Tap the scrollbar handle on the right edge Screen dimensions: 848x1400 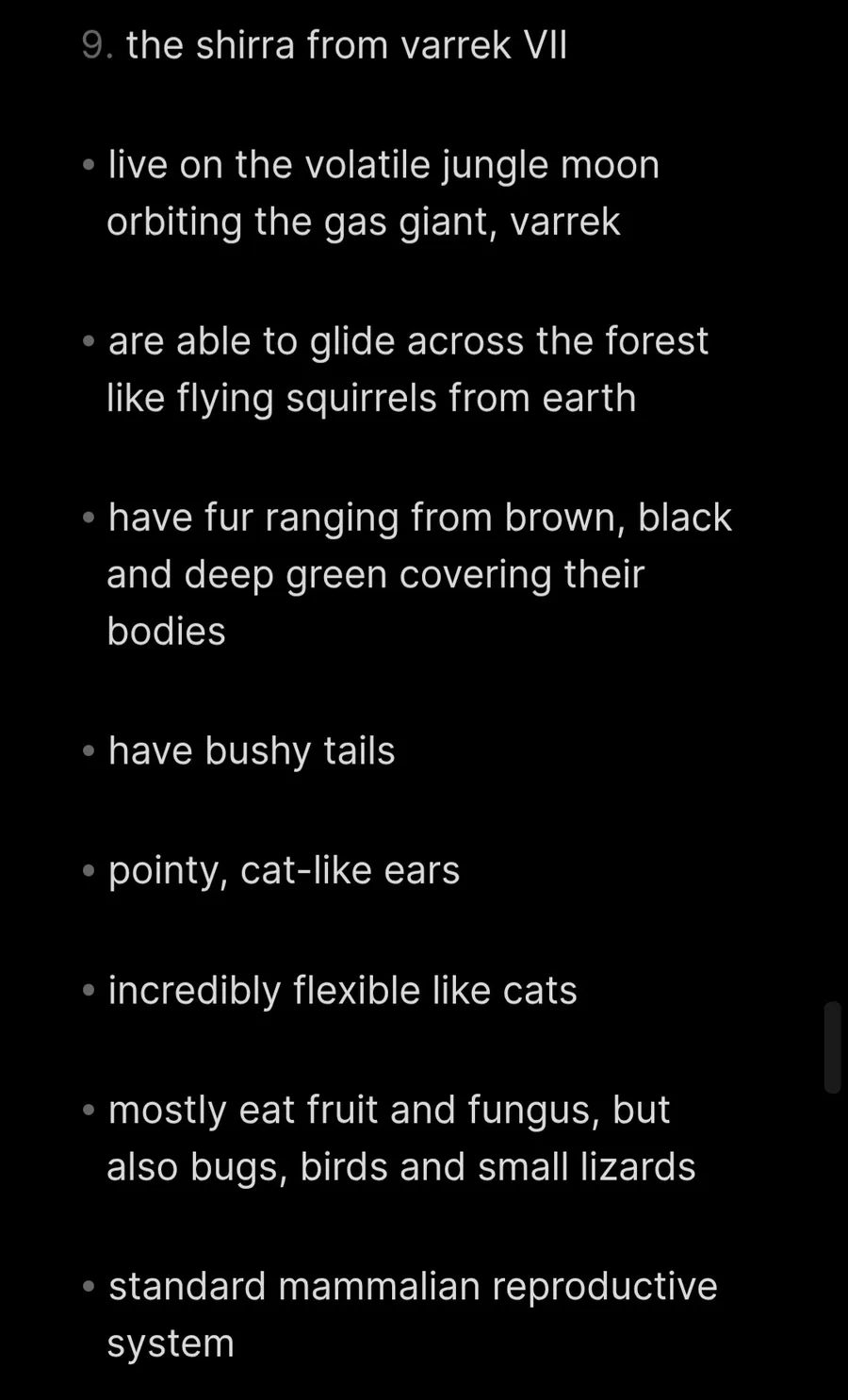click(832, 1047)
